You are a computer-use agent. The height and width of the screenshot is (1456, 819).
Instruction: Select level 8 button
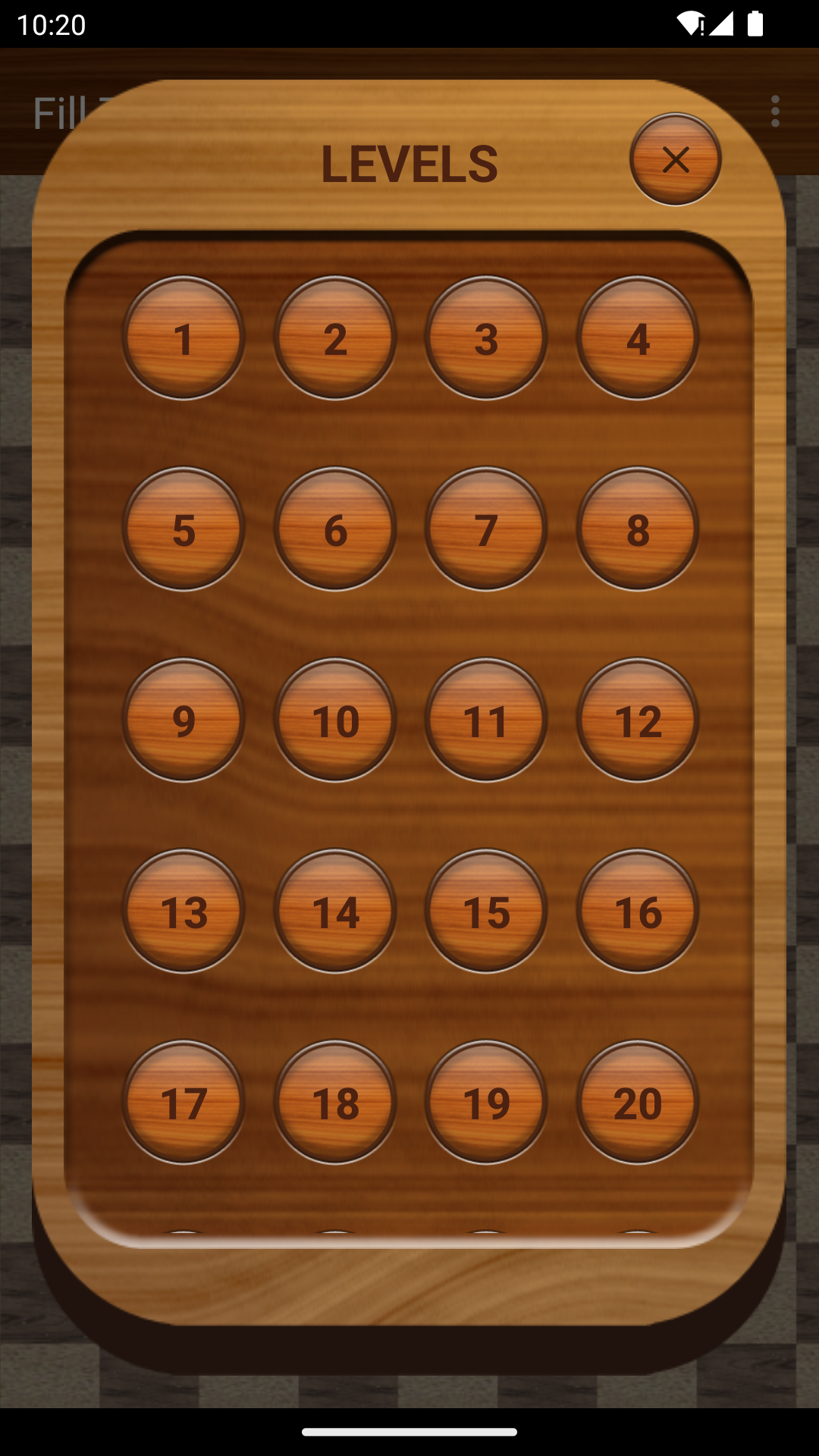638,529
